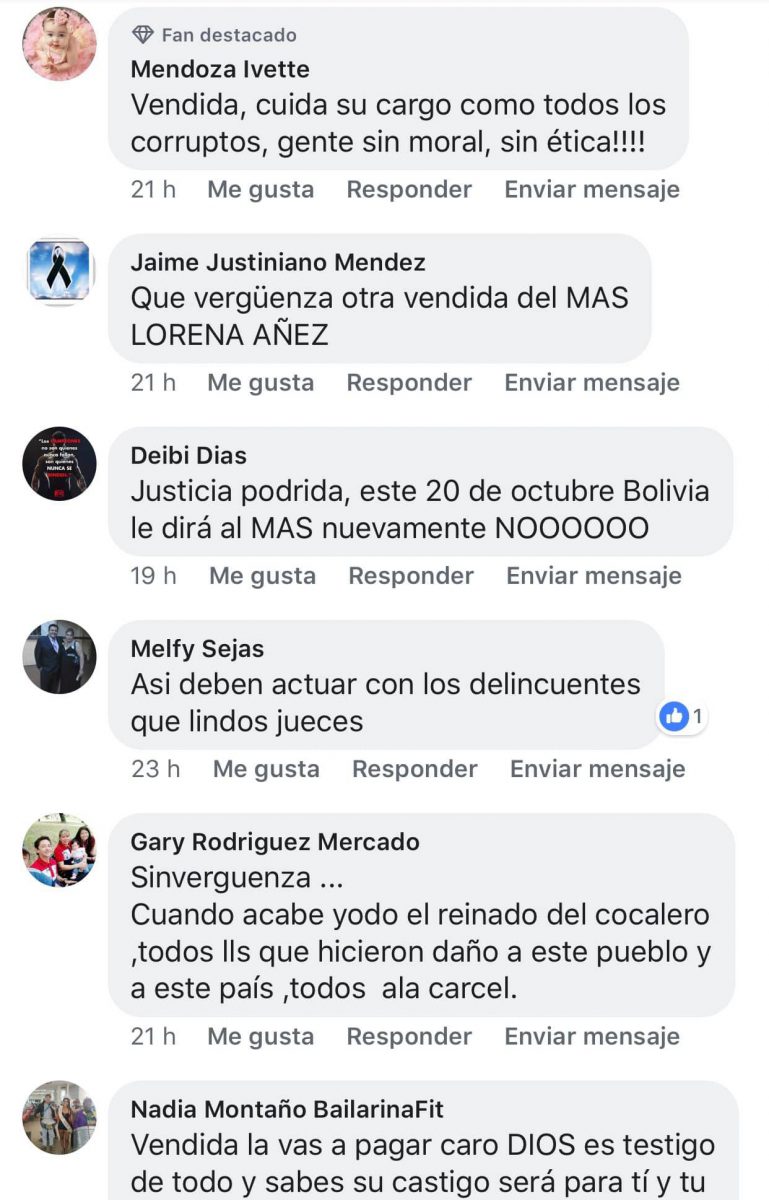Like Jaime Justiniano Mendez's comment
The image size is (769, 1200).
[260, 382]
